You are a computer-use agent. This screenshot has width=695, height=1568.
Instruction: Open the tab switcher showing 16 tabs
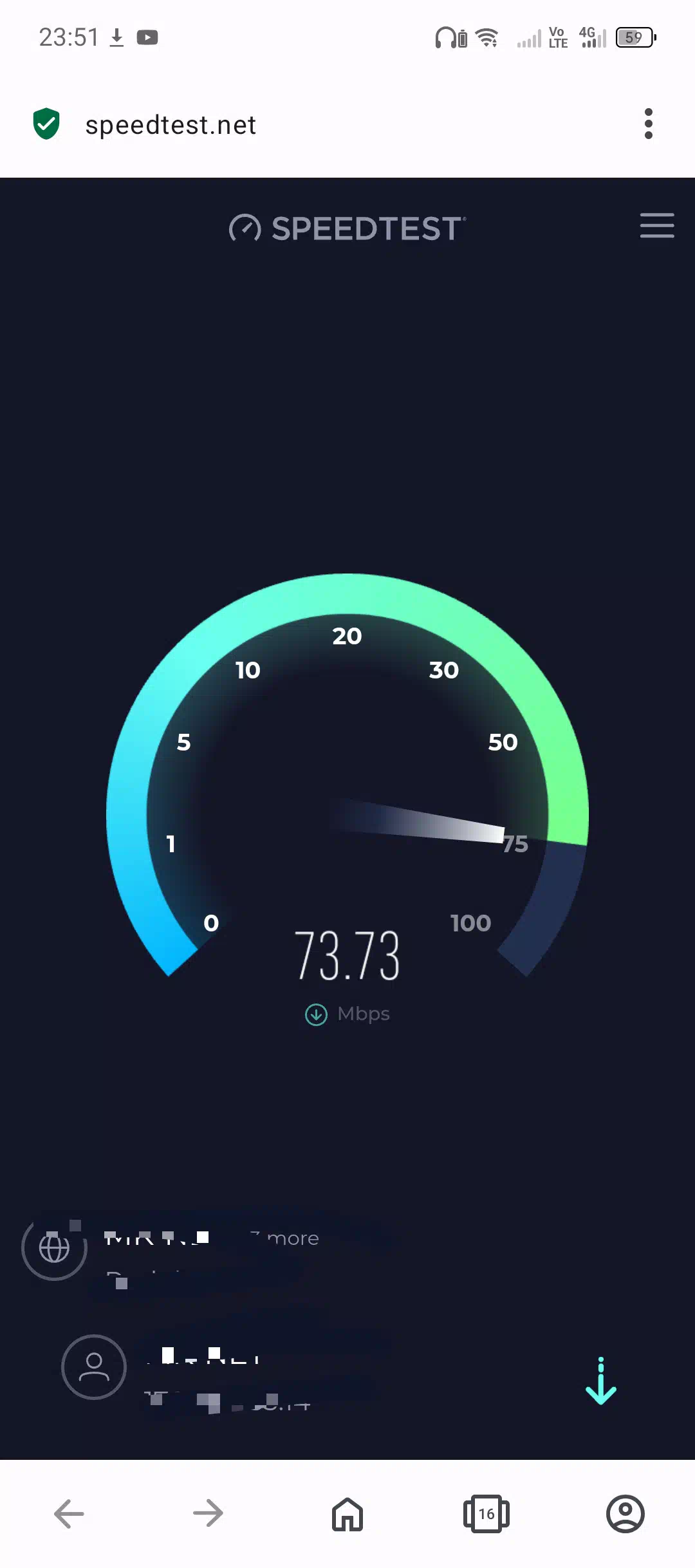(486, 1514)
